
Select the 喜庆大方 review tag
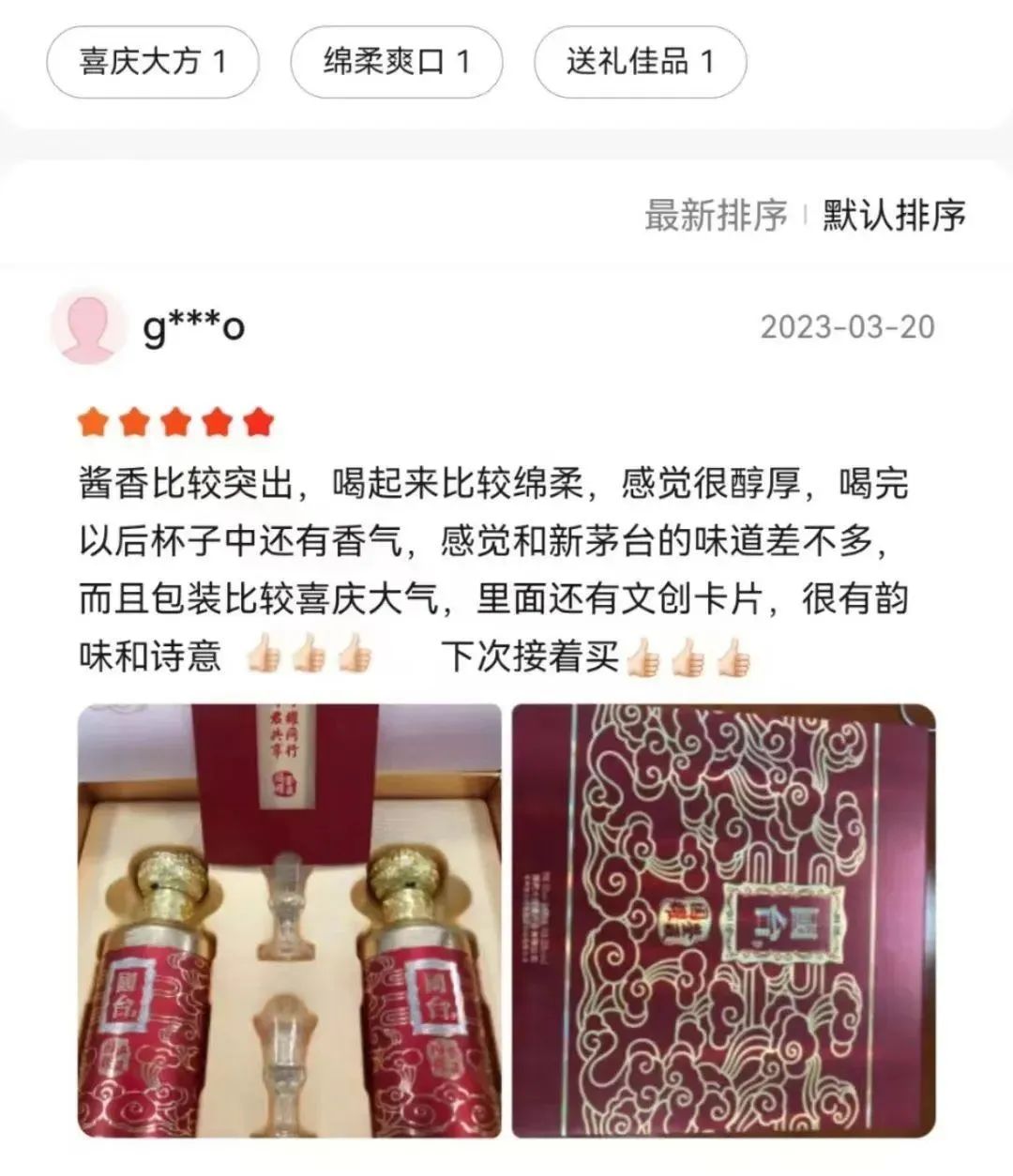pyautogui.click(x=152, y=63)
